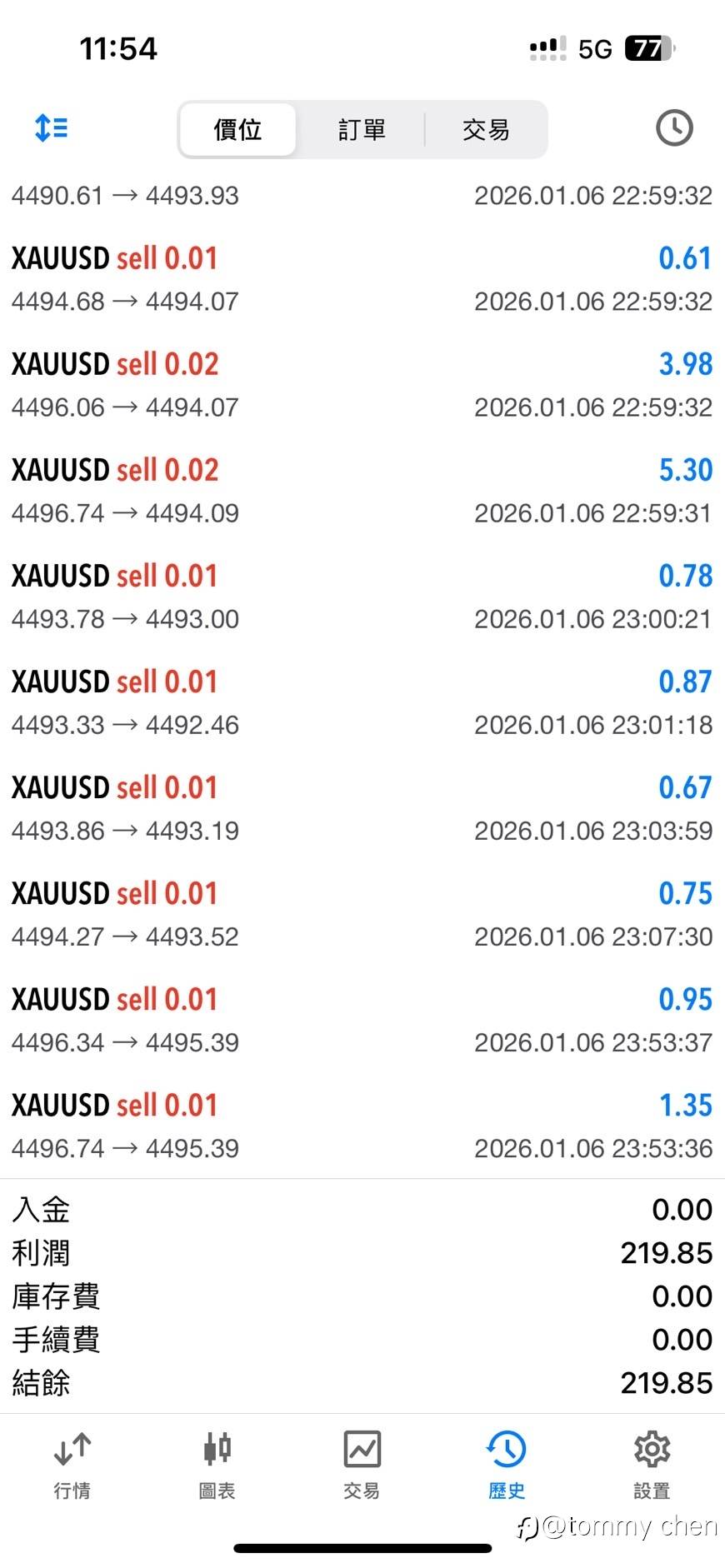View the trade closed at 23:01:18
The image size is (725, 1568).
tap(362, 702)
